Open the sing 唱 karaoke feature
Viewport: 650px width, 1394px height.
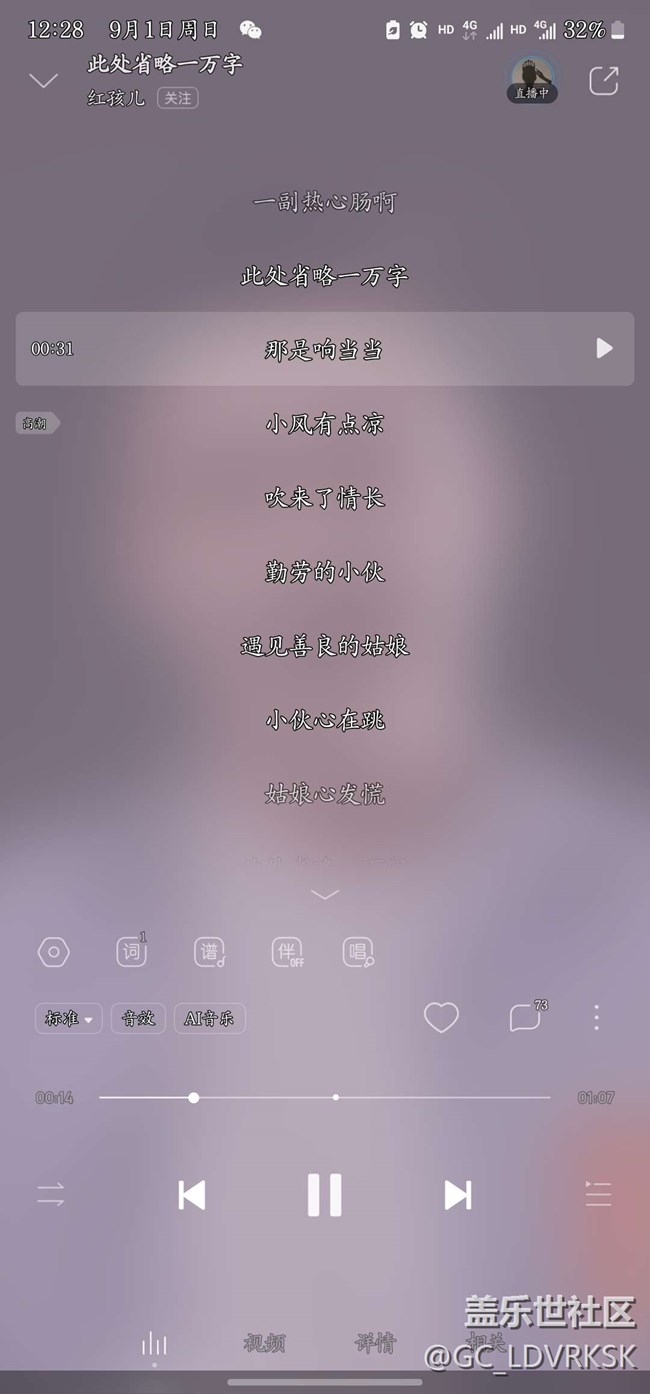tap(358, 952)
